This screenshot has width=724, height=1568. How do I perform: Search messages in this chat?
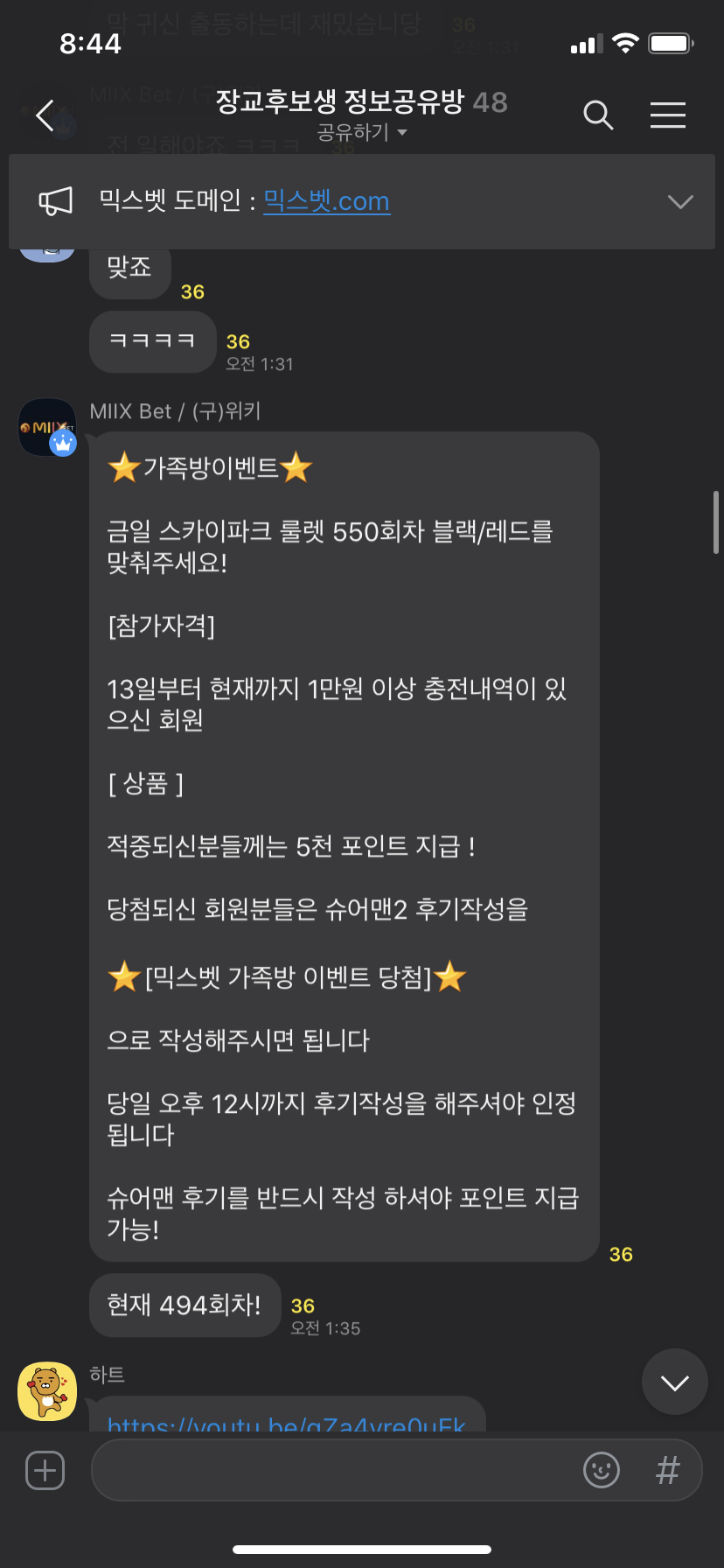(598, 115)
